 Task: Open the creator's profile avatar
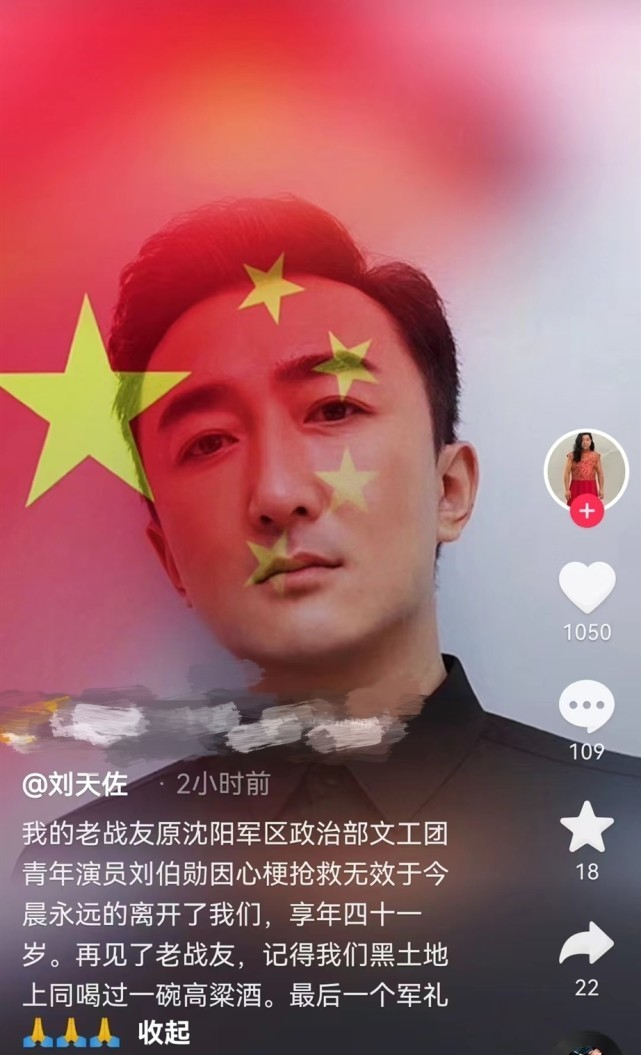(x=585, y=472)
